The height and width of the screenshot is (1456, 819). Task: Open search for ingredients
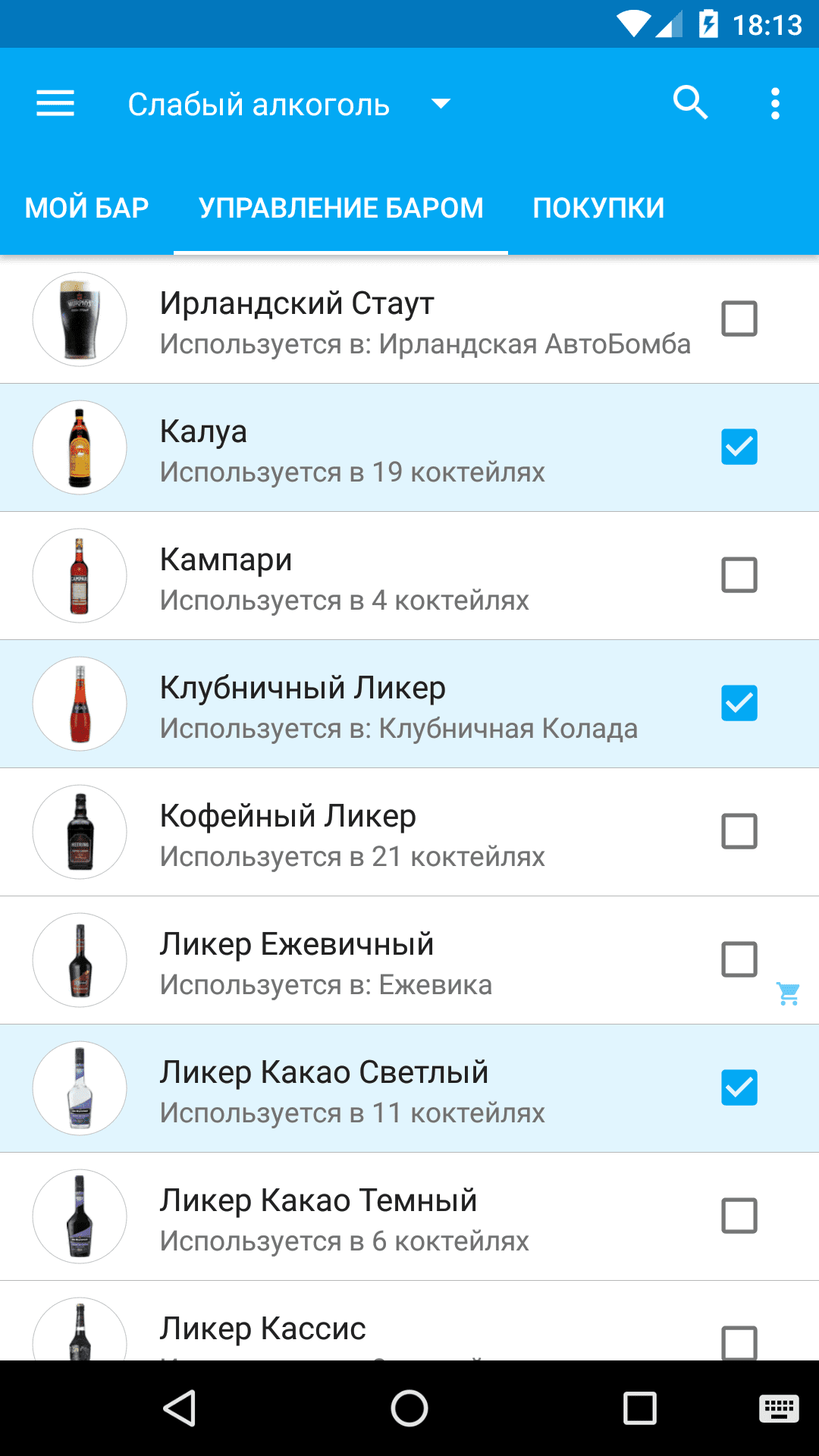point(690,103)
